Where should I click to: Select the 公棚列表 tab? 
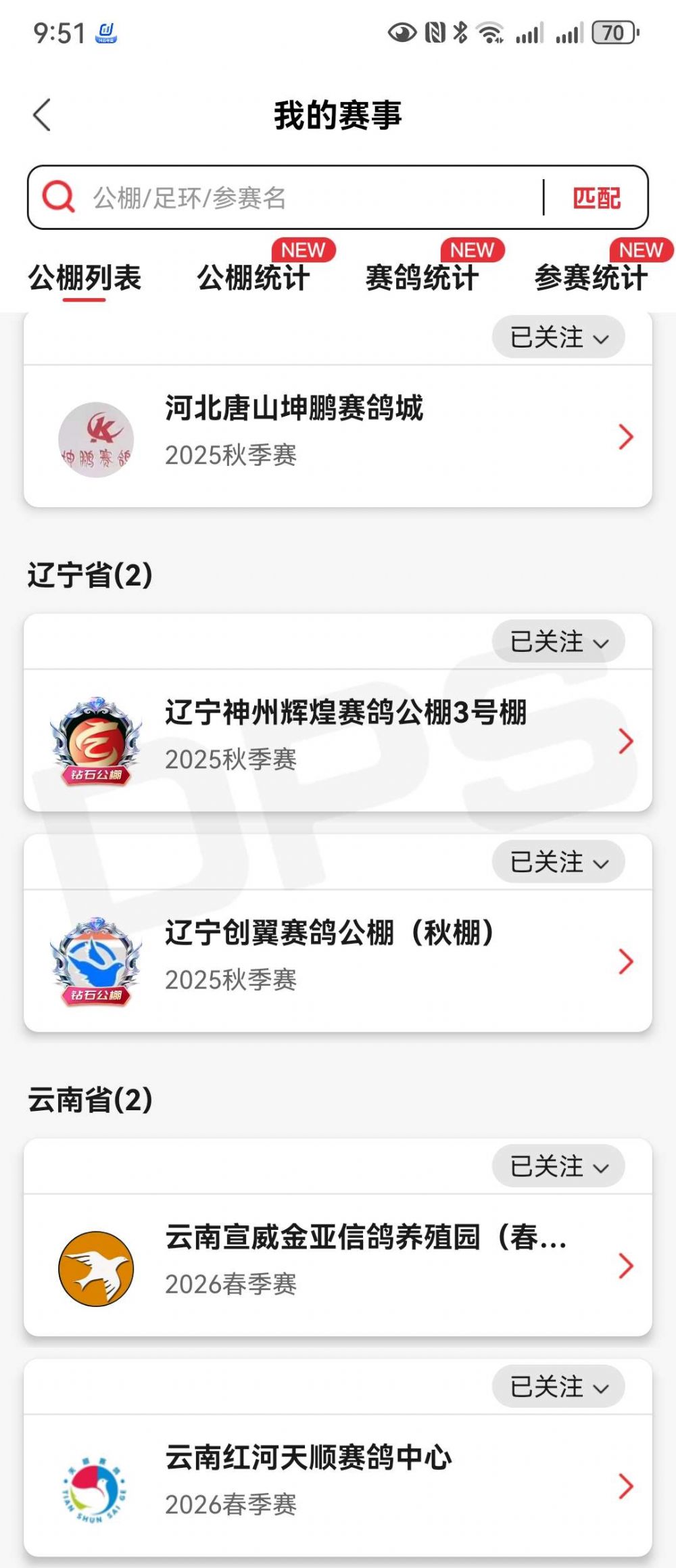(x=84, y=277)
